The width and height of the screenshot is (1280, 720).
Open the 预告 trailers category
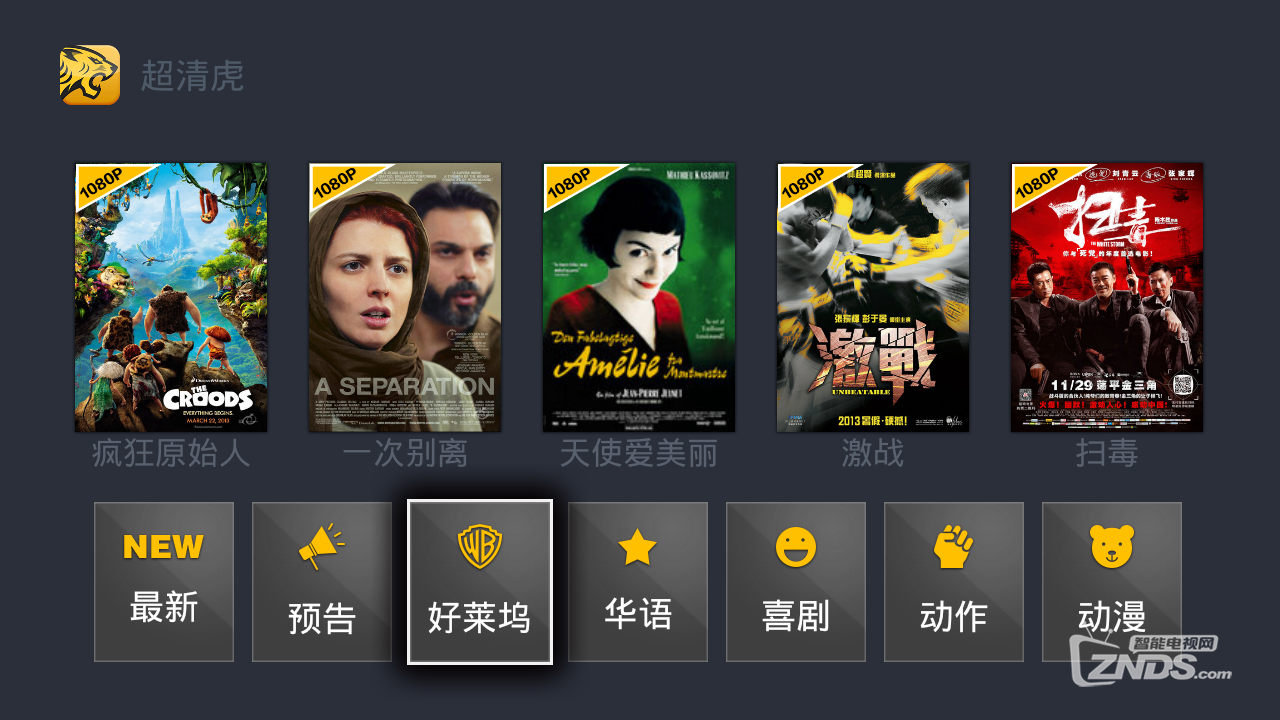[322, 581]
